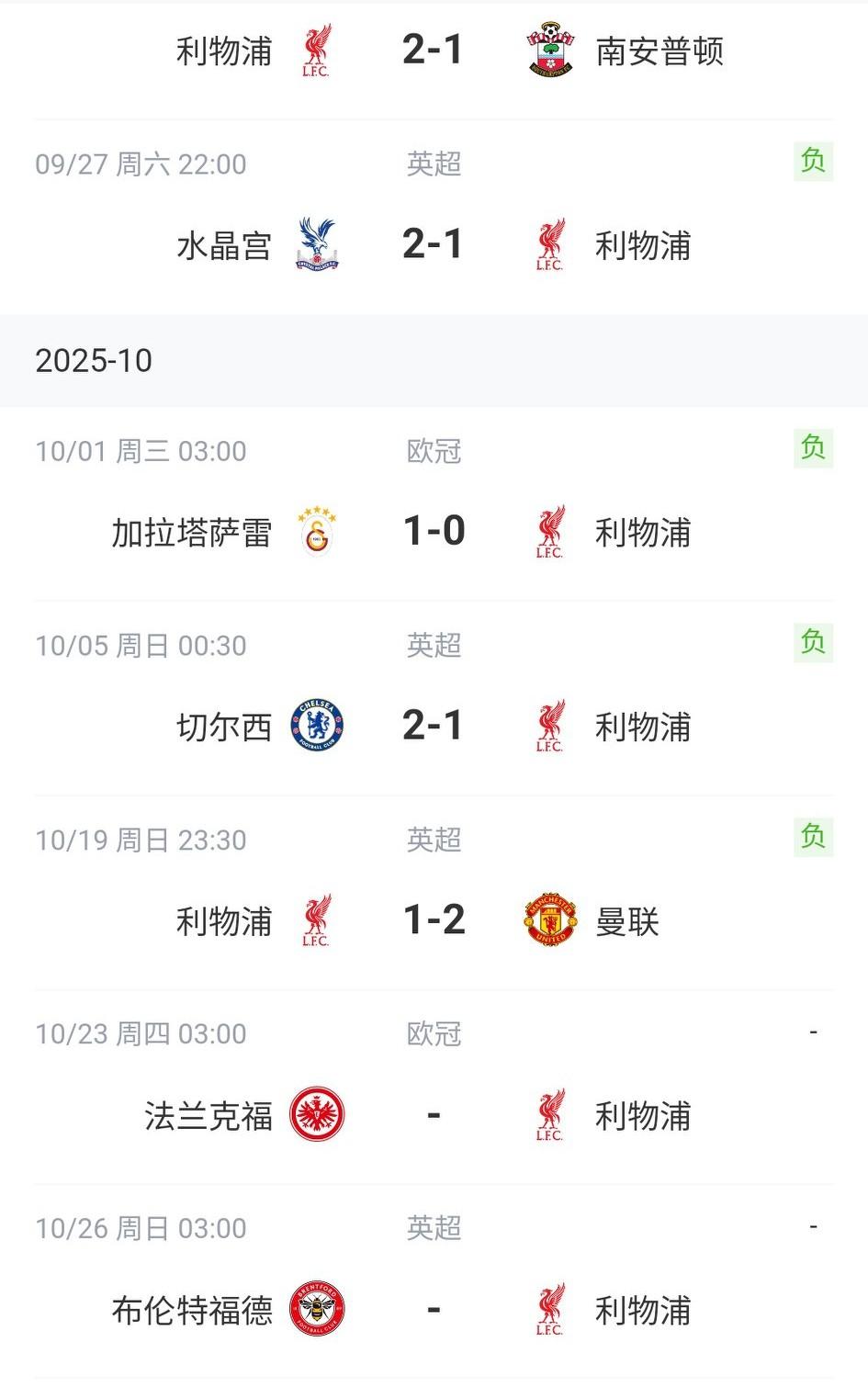
Task: Click the 10/23 周四 match date row
Action: [x=141, y=1032]
